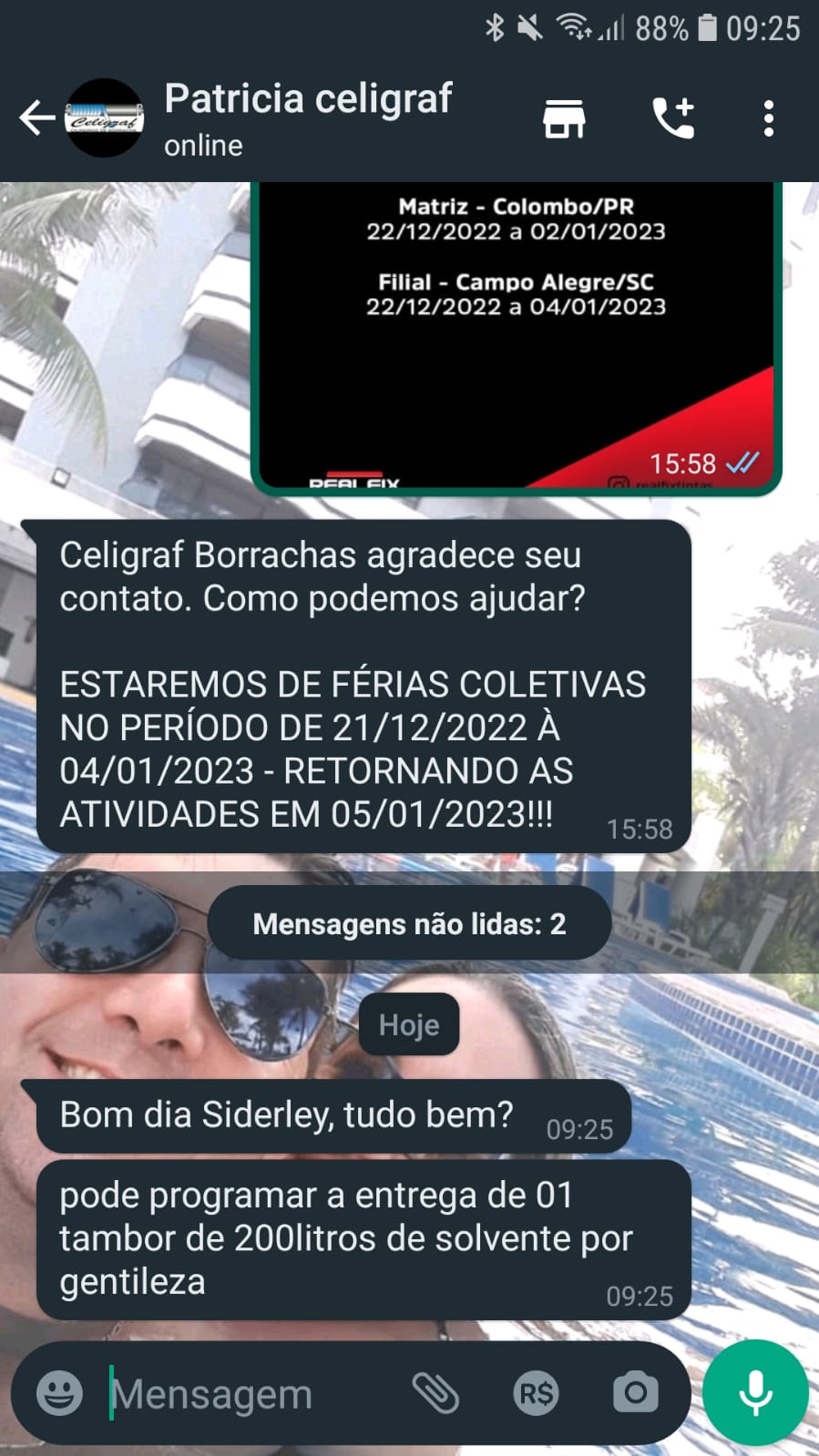Viewport: 819px width, 1456px height.
Task: Open the camera to send a photo
Action: 635,1393
